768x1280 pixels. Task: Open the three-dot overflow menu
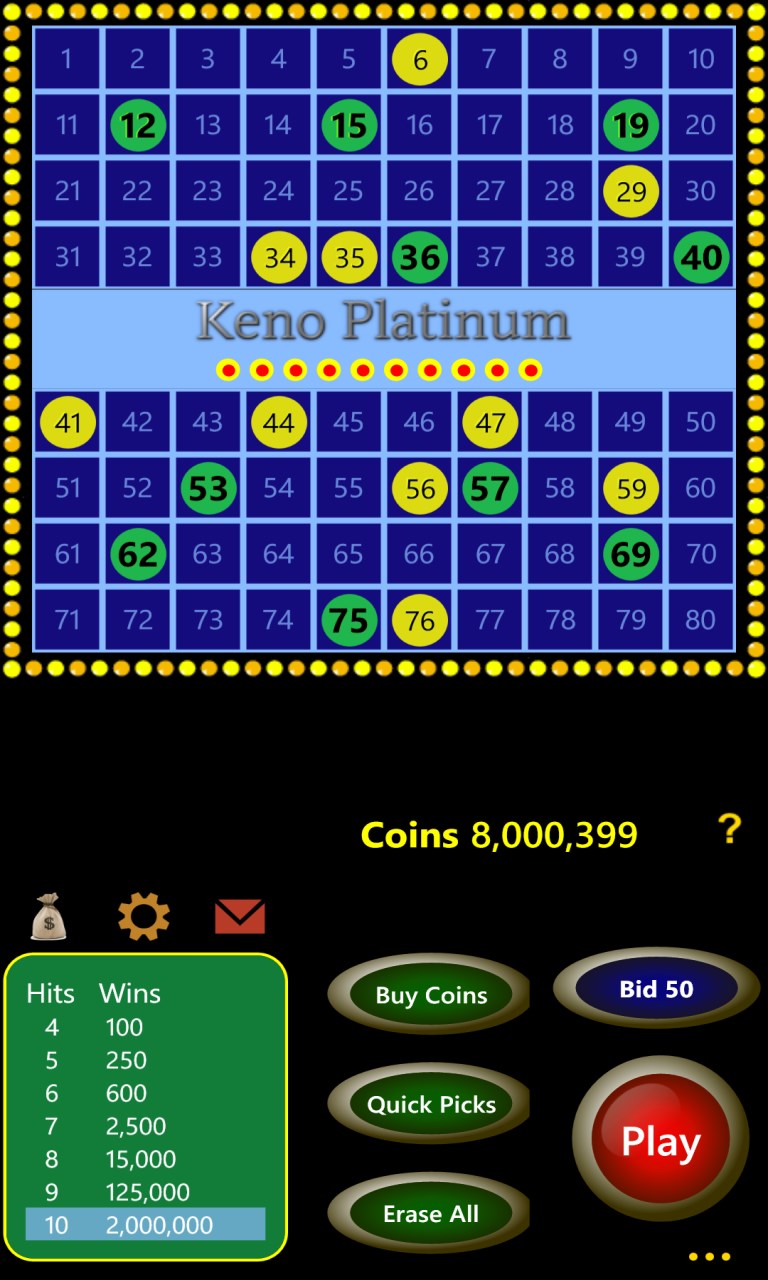(x=709, y=1256)
